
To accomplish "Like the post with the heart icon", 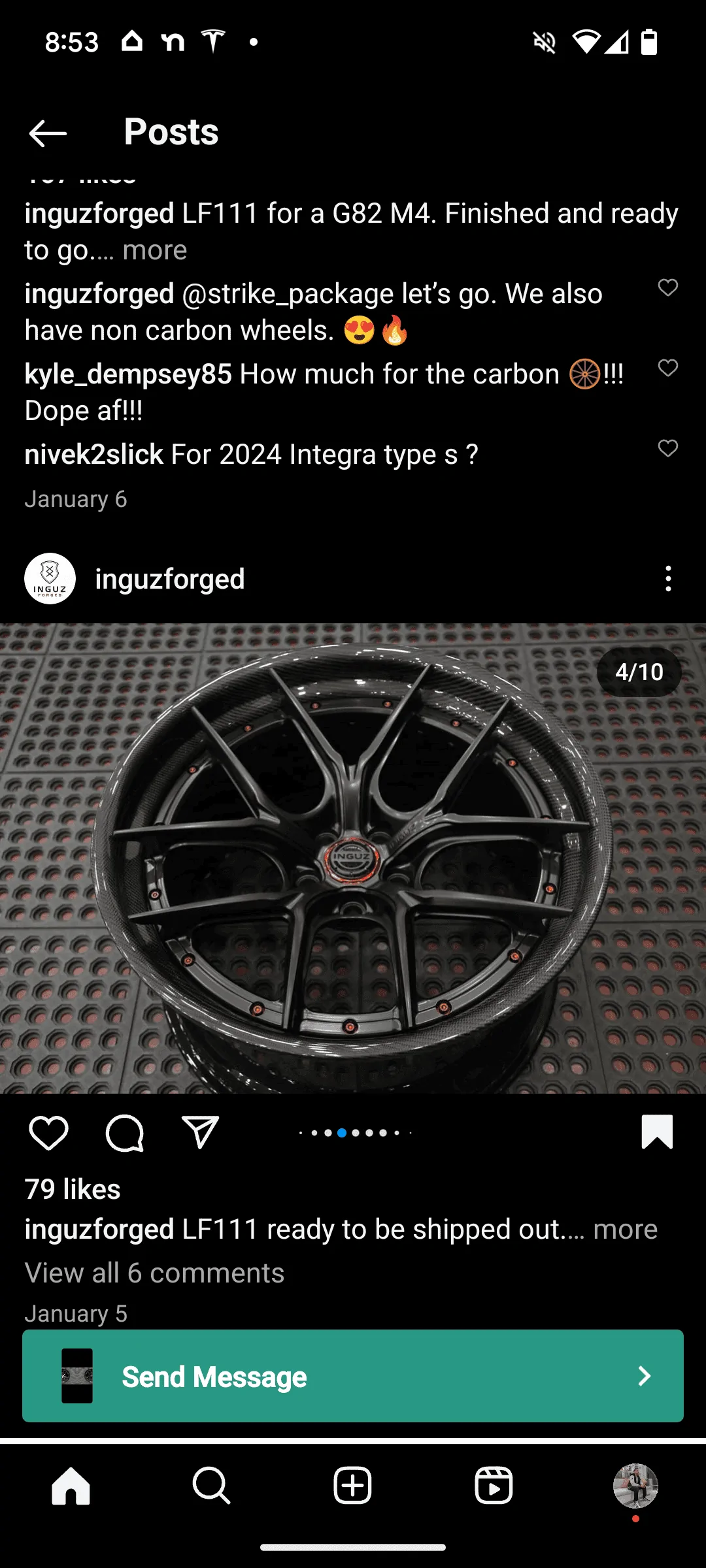I will [x=50, y=1134].
